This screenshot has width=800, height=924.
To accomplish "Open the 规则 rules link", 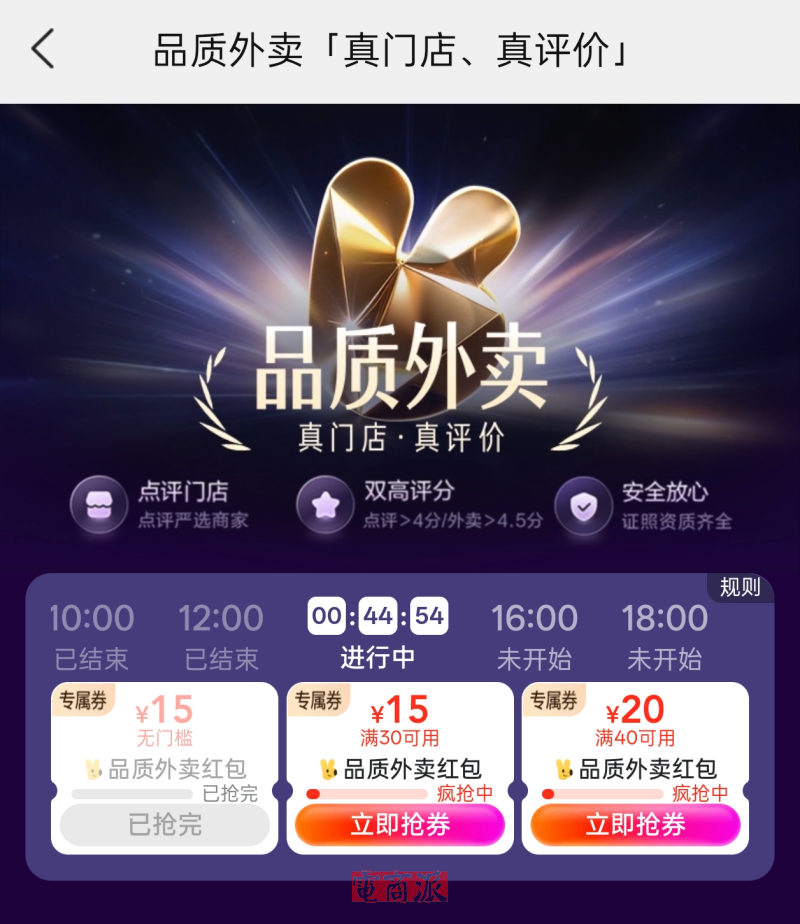I will (x=740, y=588).
